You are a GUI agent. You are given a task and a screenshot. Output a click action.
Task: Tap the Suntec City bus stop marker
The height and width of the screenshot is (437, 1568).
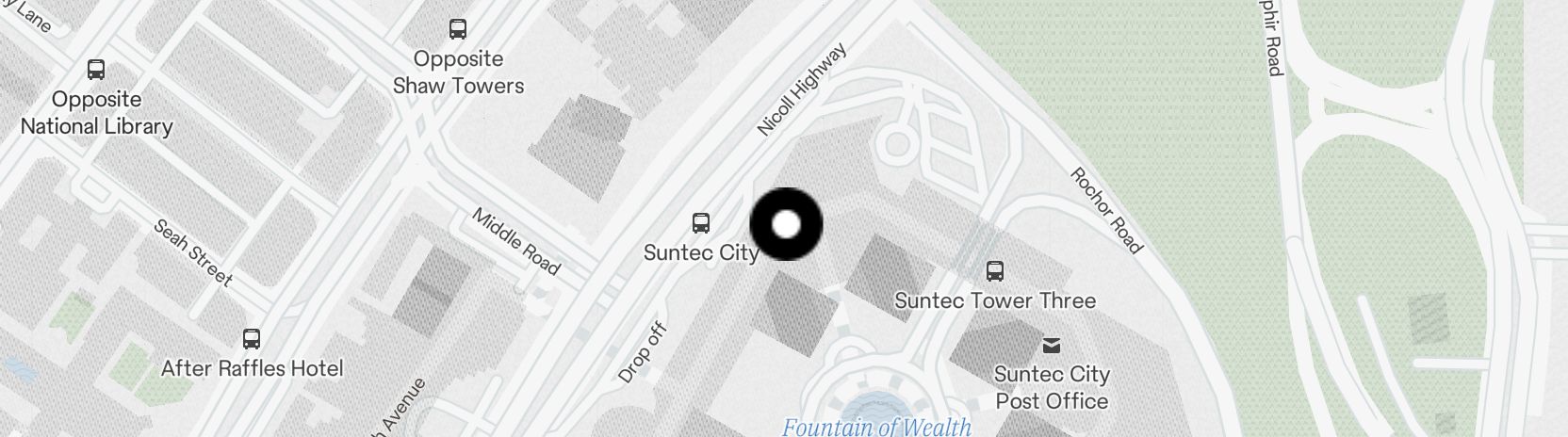(x=700, y=223)
